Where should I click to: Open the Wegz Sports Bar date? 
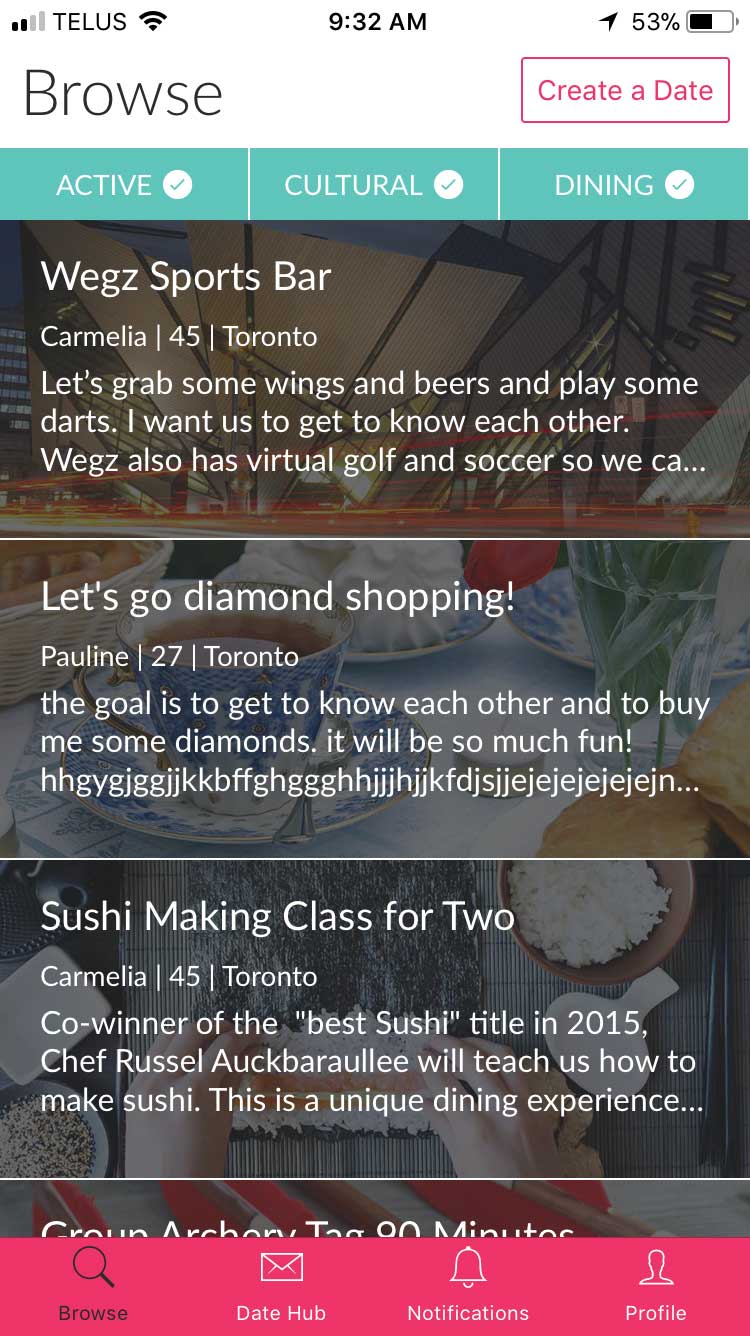(x=375, y=378)
